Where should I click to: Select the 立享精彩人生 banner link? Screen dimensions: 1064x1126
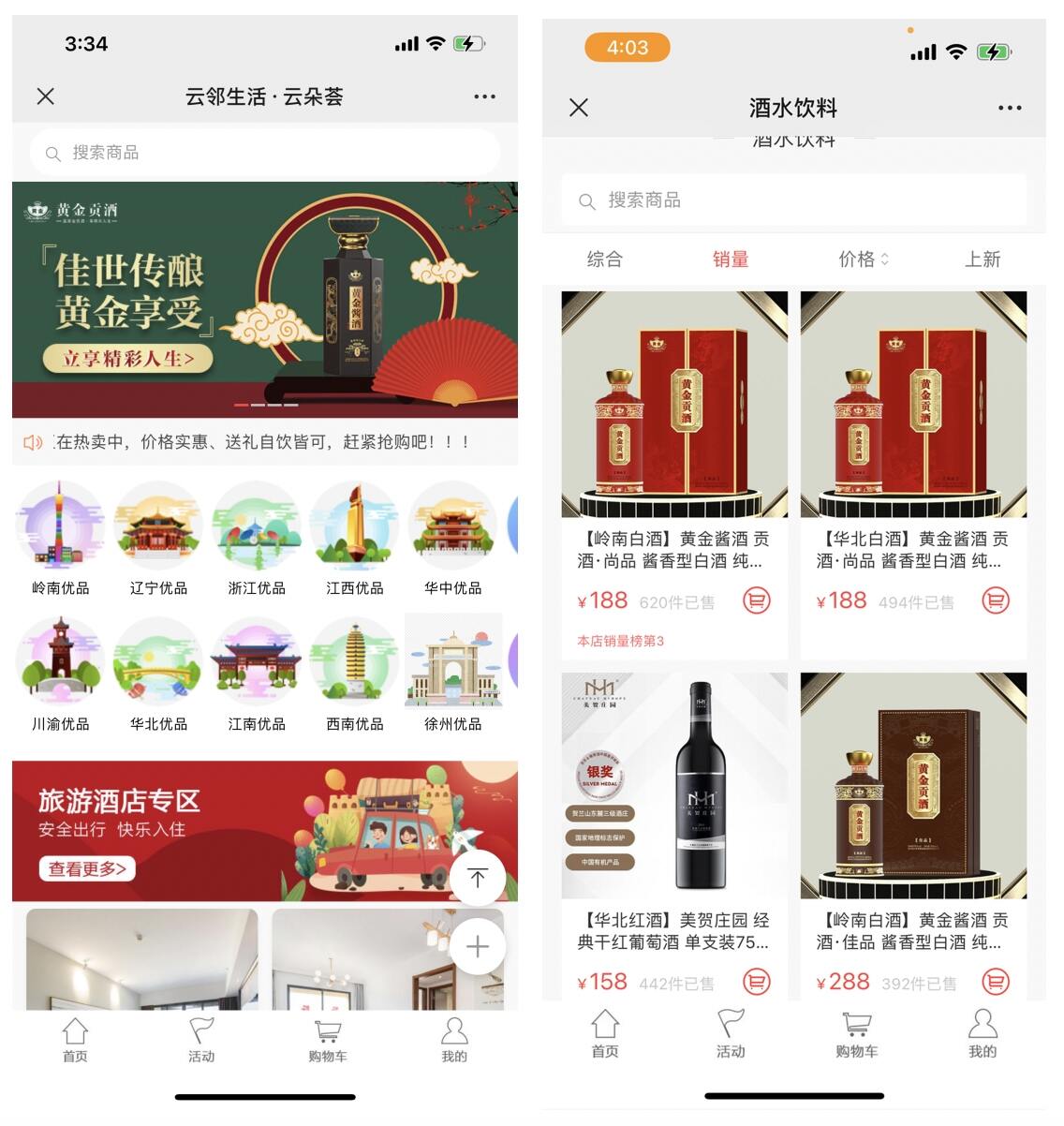(127, 359)
